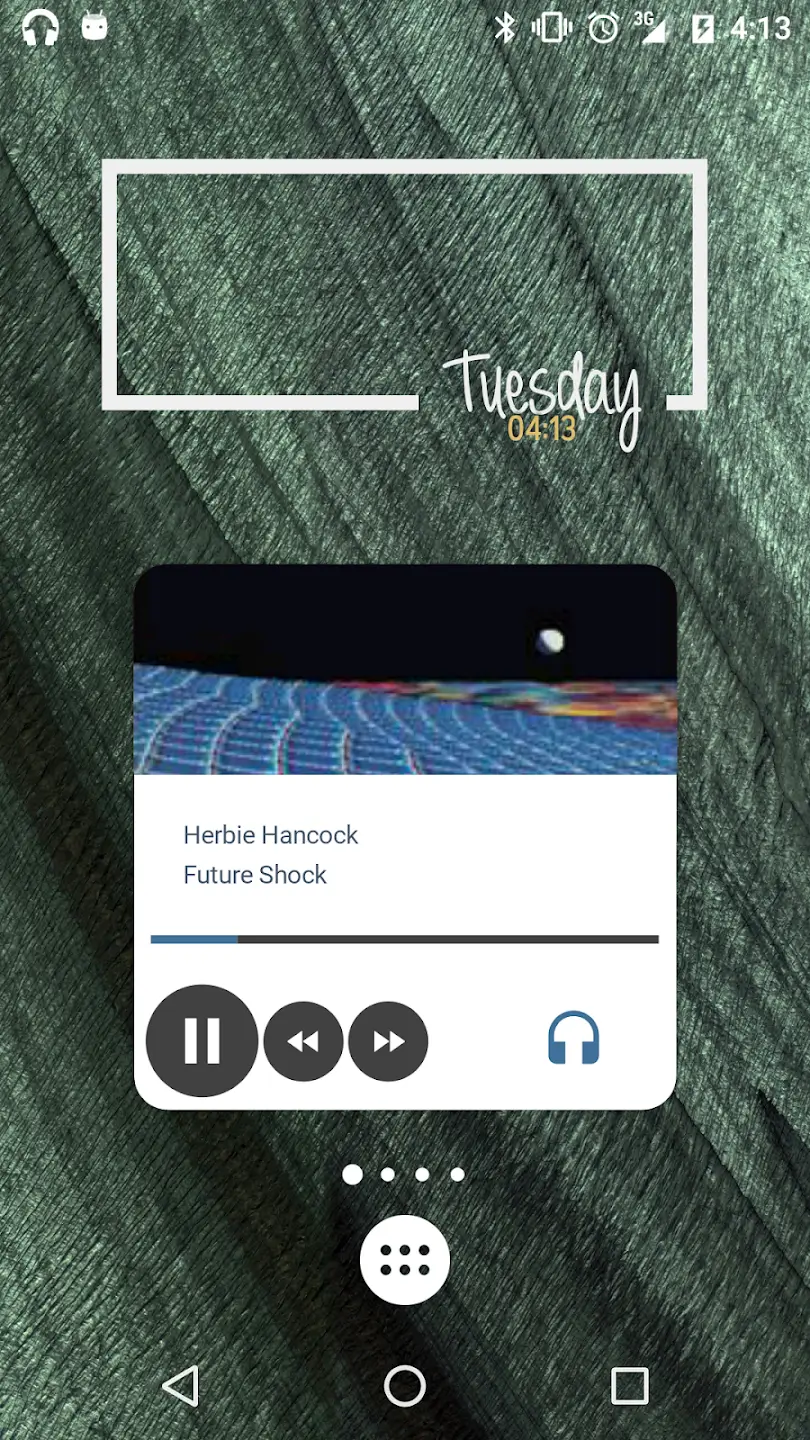Open recent apps overview
810x1440 pixels.
point(629,1386)
